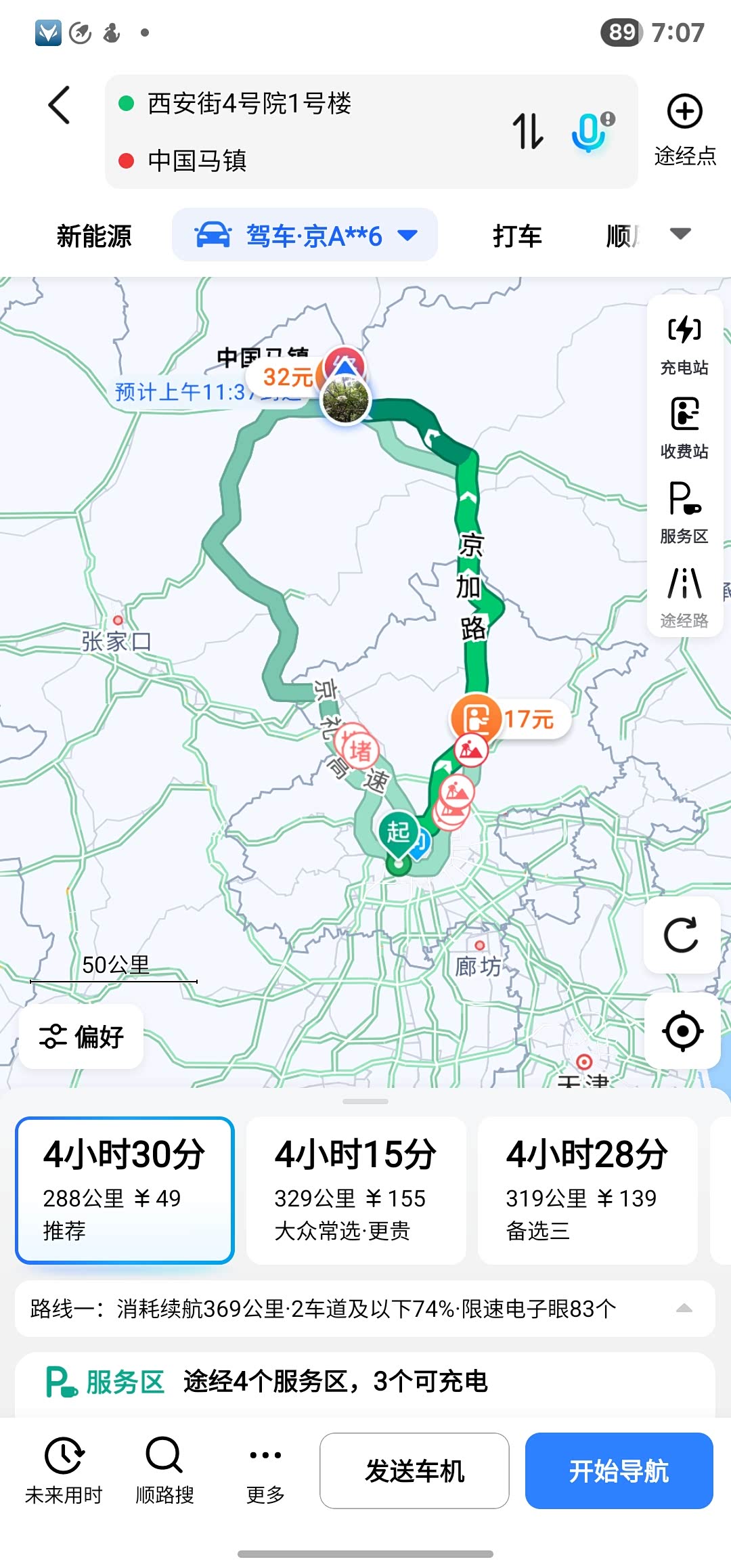
Task: Edit destination 中国马镇
Action: [x=197, y=160]
